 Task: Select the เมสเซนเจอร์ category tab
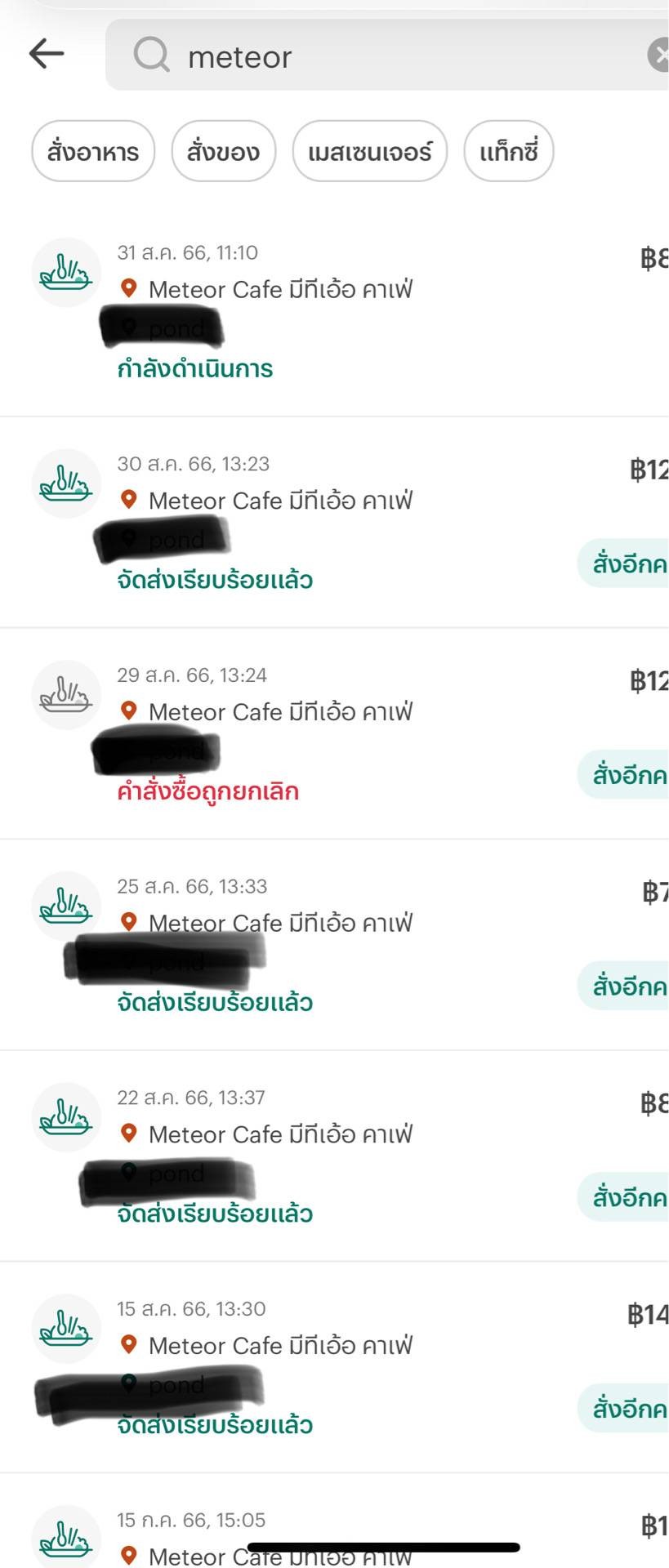[x=369, y=151]
